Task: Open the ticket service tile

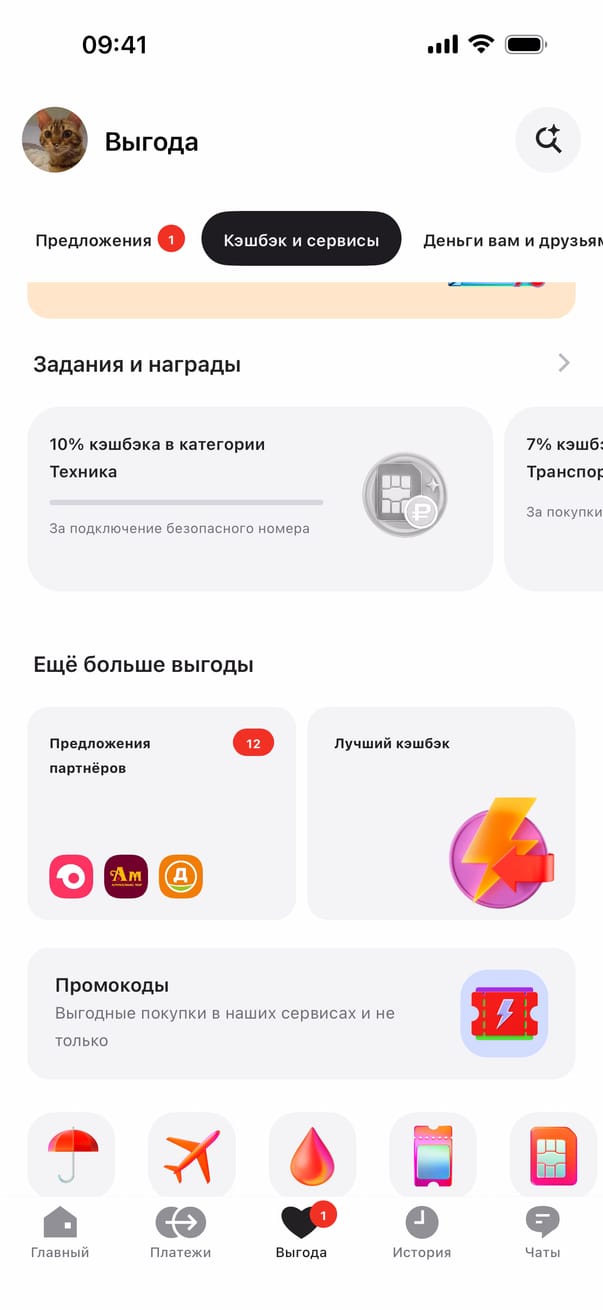Action: (433, 1155)
